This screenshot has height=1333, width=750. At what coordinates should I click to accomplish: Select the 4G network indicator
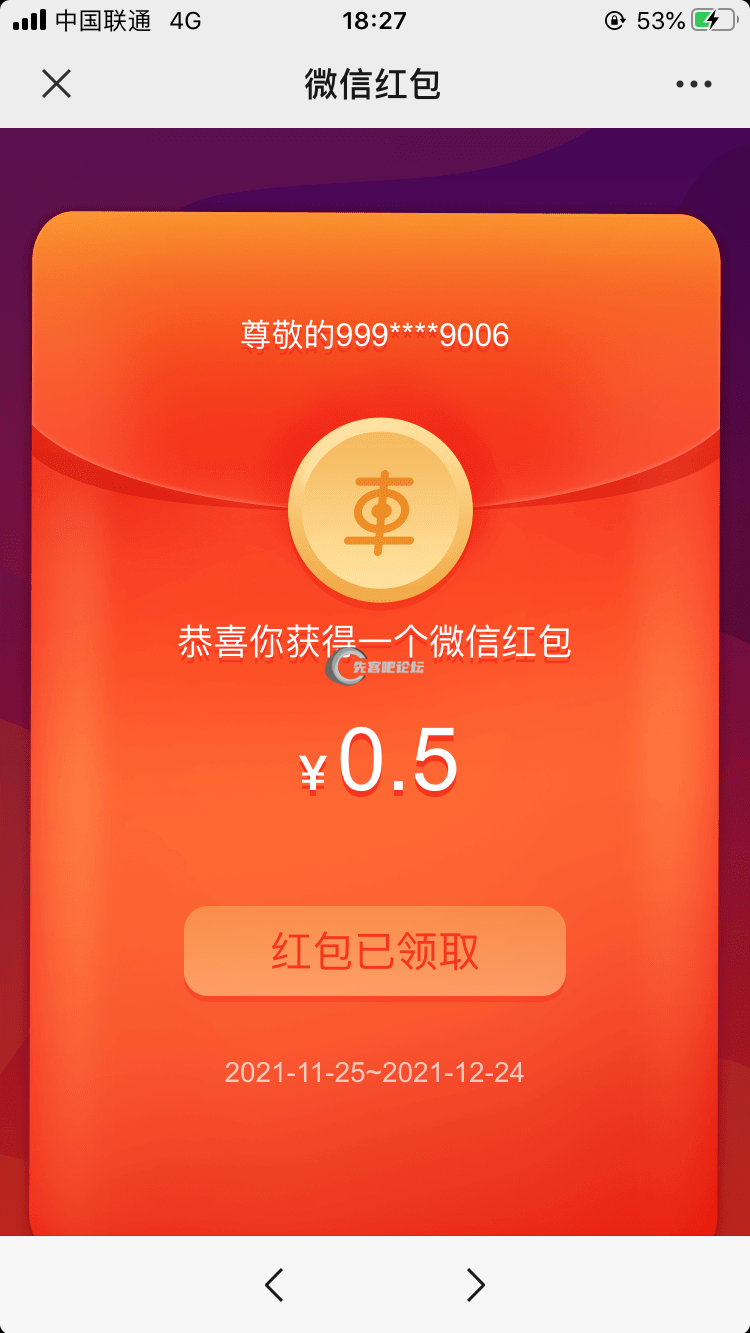pyautogui.click(x=180, y=19)
